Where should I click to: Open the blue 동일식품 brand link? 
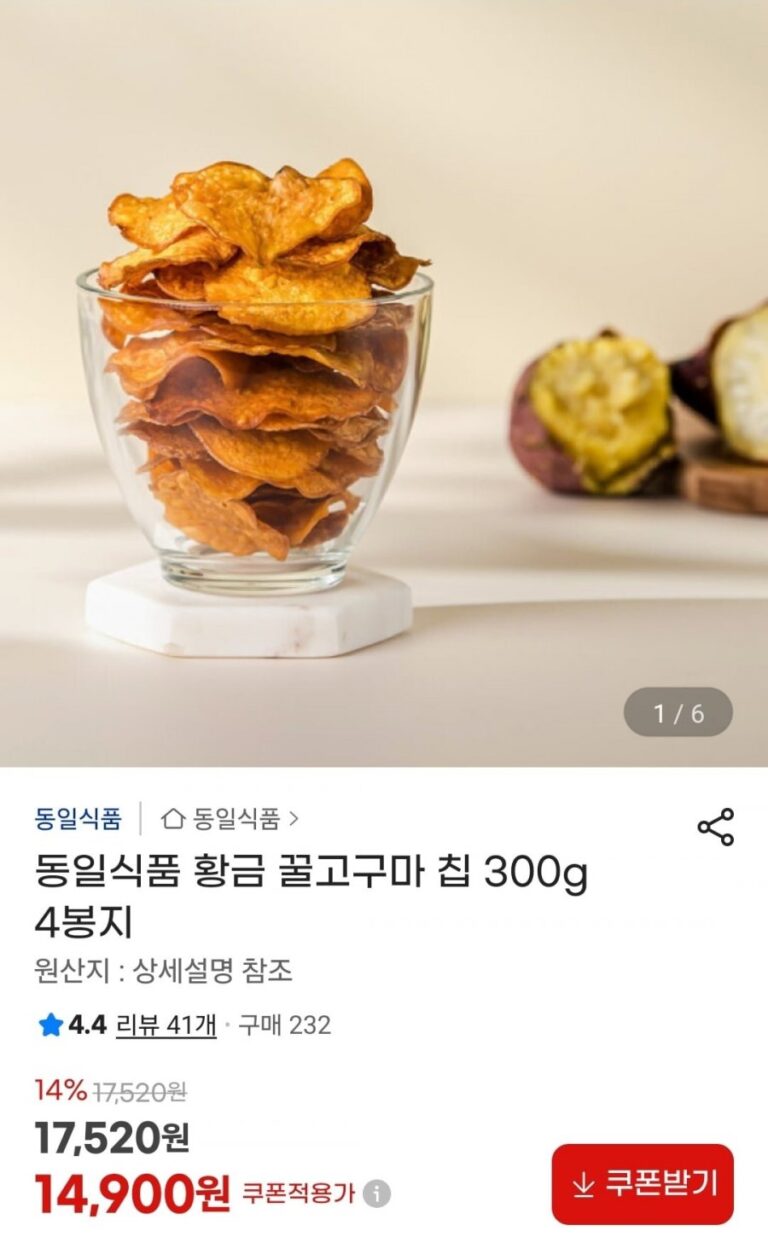(x=78, y=820)
